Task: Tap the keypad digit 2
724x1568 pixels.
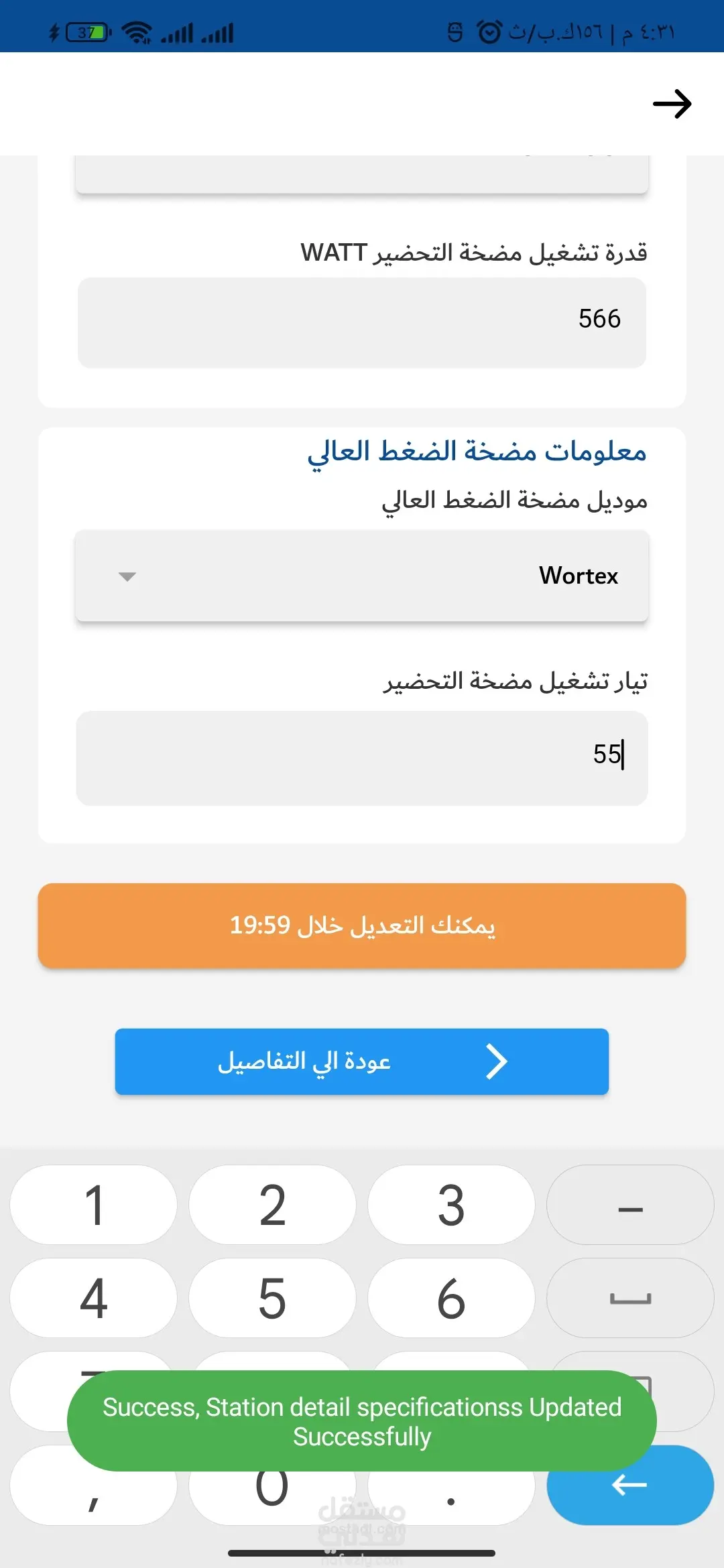Action: click(272, 1205)
